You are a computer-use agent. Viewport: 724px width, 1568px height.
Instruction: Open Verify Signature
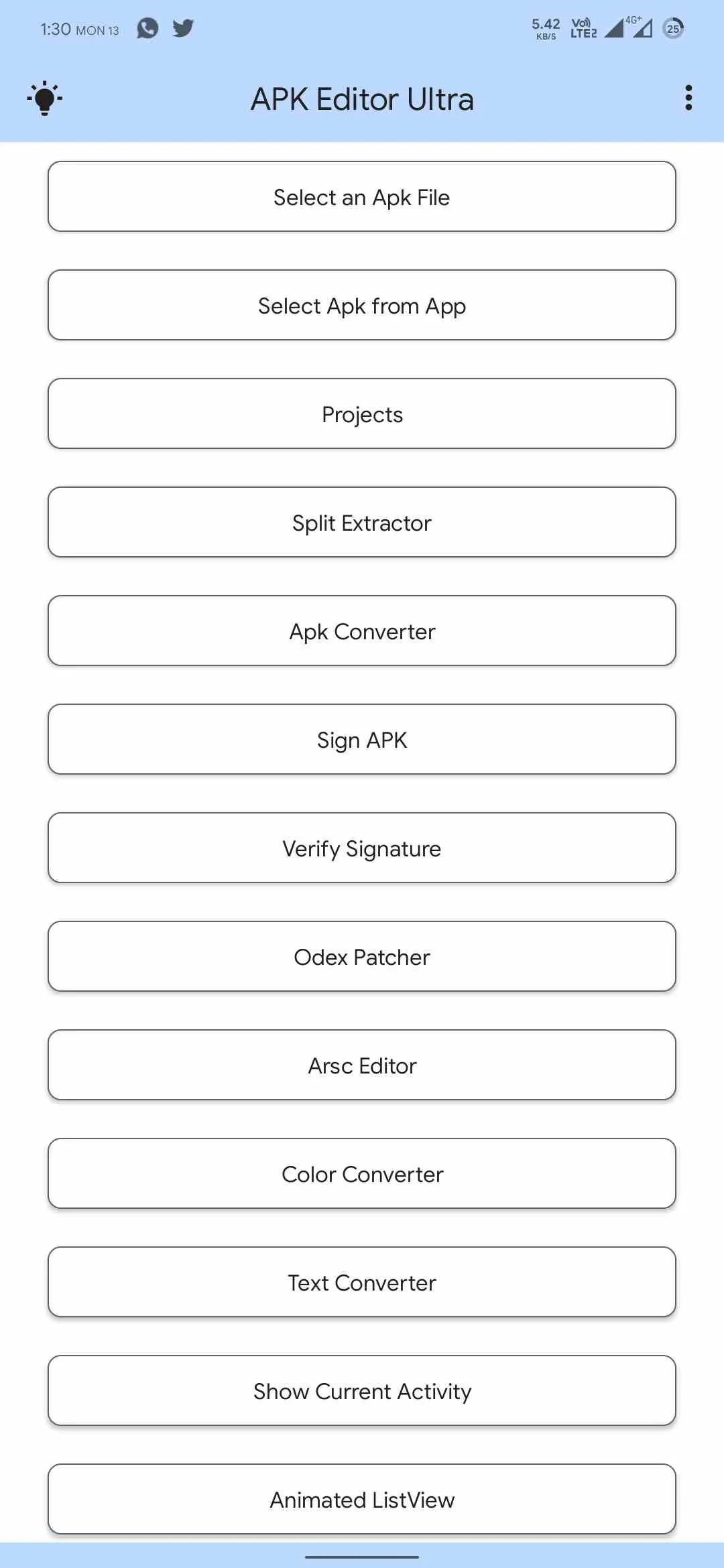coord(362,848)
